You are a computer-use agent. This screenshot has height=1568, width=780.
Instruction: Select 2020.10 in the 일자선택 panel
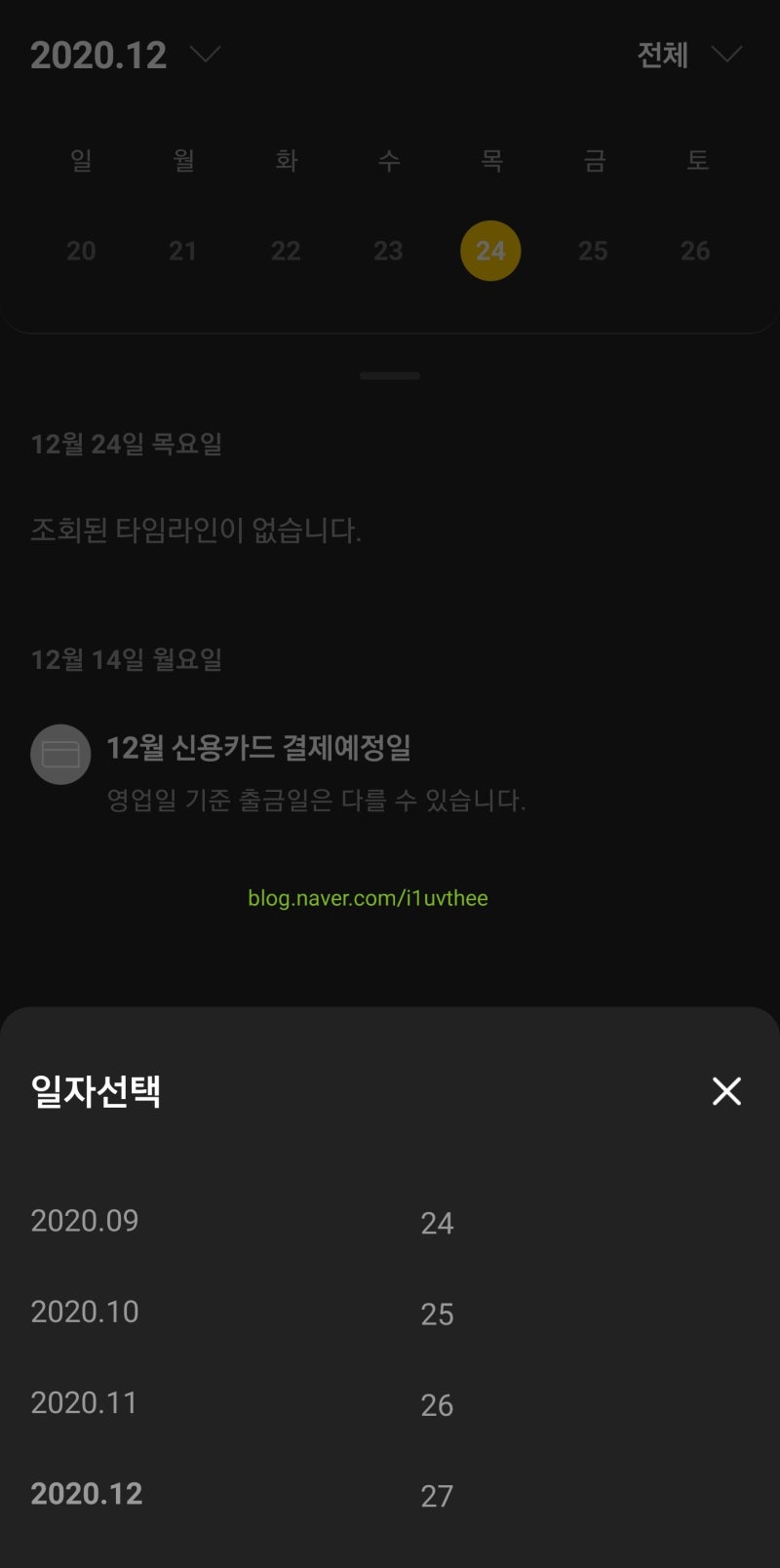pos(85,1312)
